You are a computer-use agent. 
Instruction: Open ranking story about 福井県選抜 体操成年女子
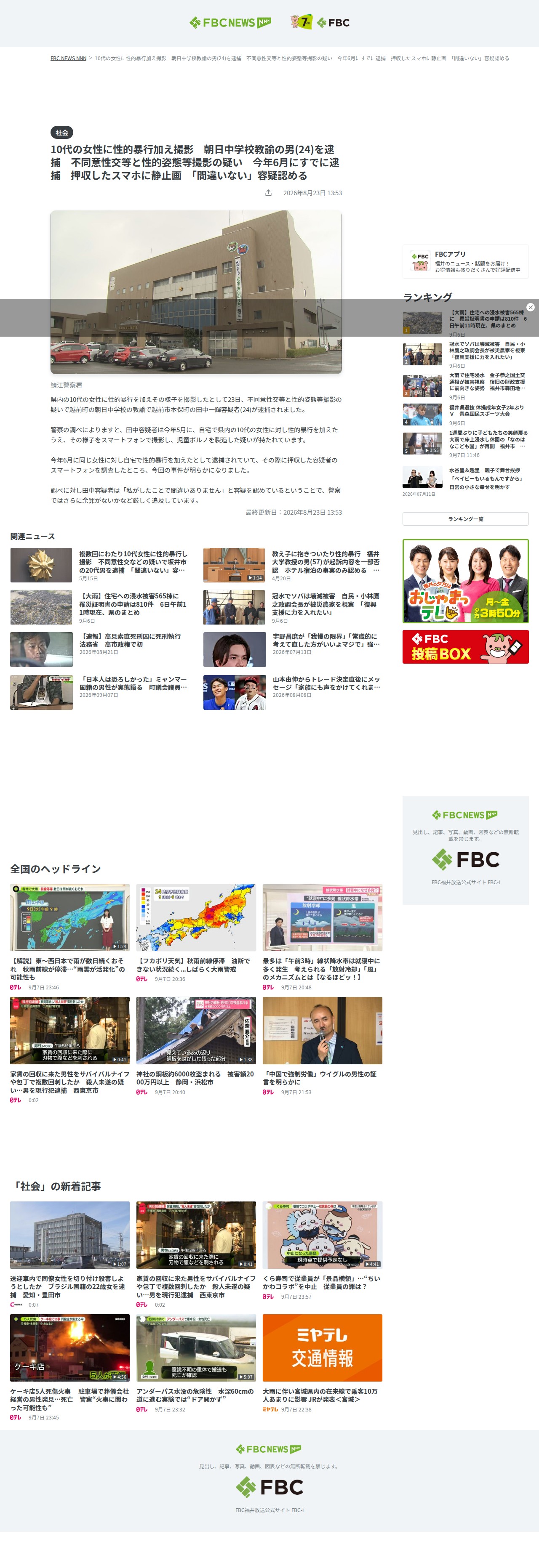click(465, 415)
